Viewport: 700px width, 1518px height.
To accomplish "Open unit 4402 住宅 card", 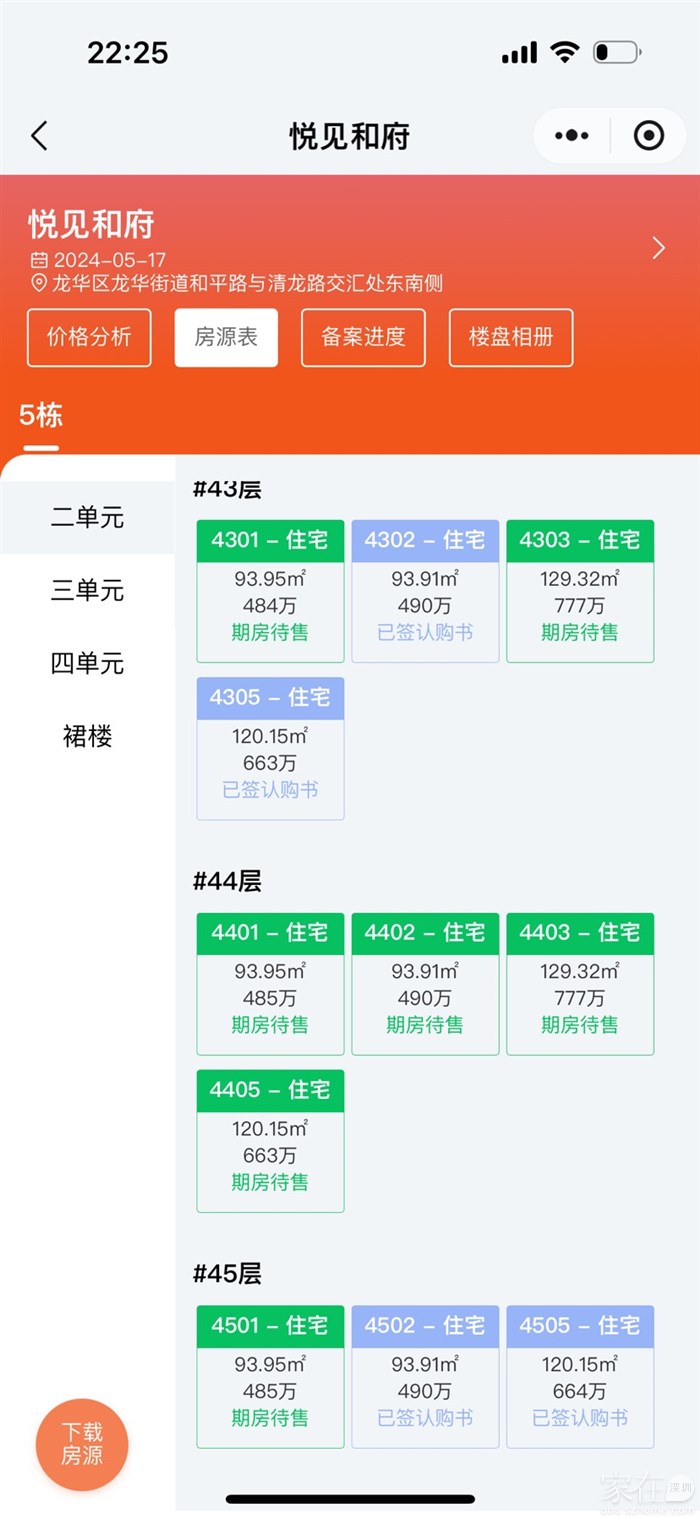I will pyautogui.click(x=425, y=983).
